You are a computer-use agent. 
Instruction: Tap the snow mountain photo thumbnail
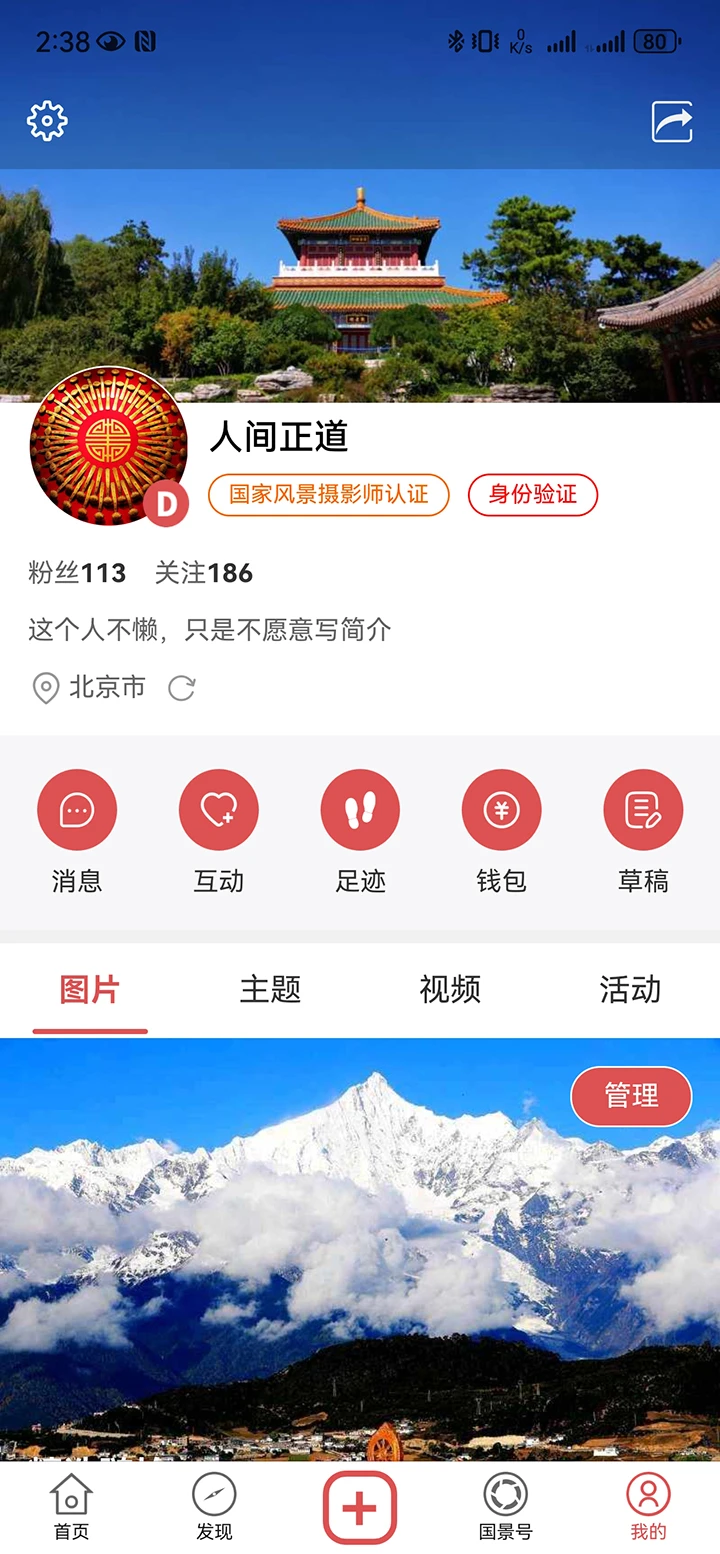click(x=360, y=1250)
